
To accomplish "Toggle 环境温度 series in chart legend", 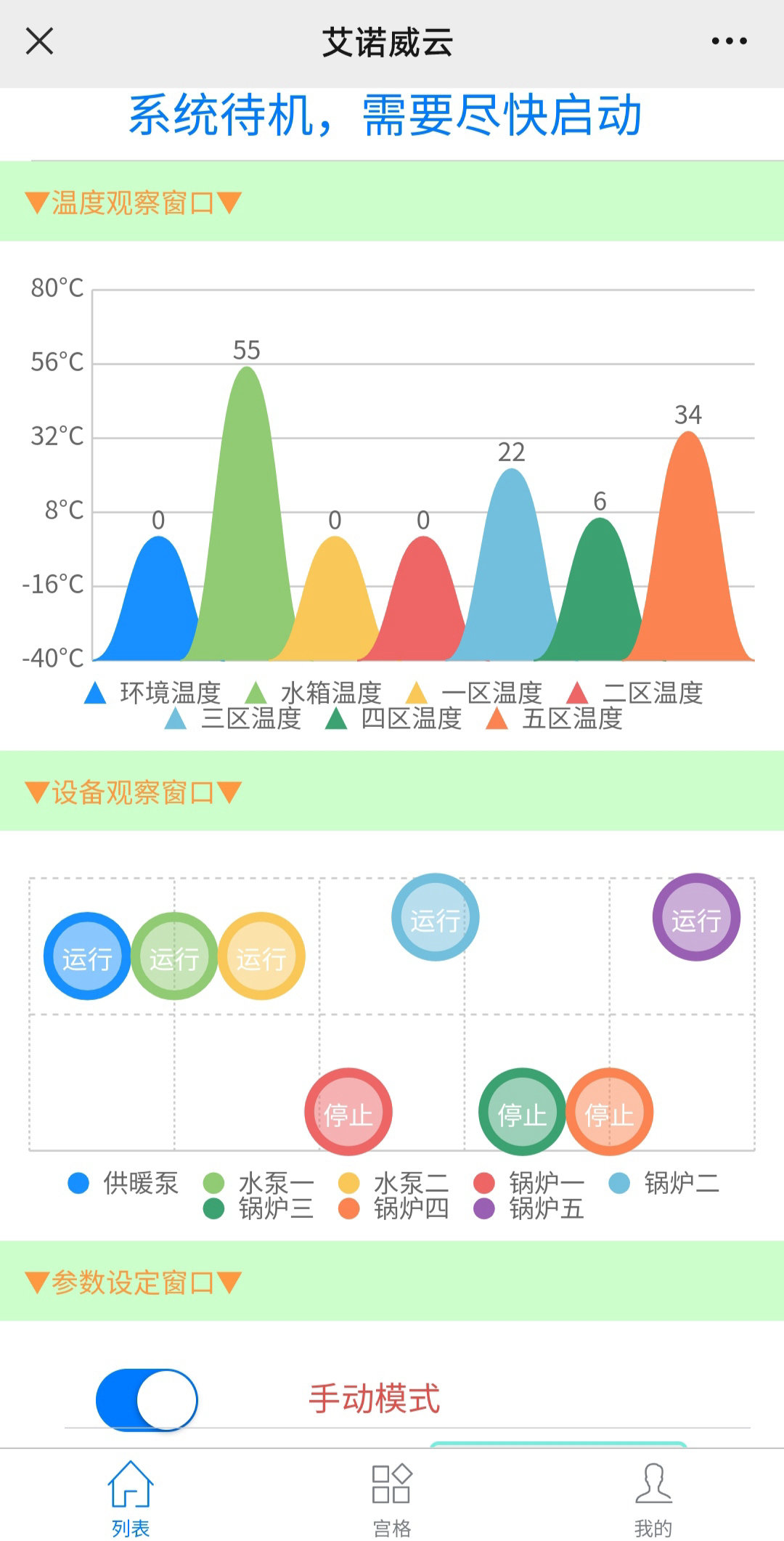I will [153, 693].
